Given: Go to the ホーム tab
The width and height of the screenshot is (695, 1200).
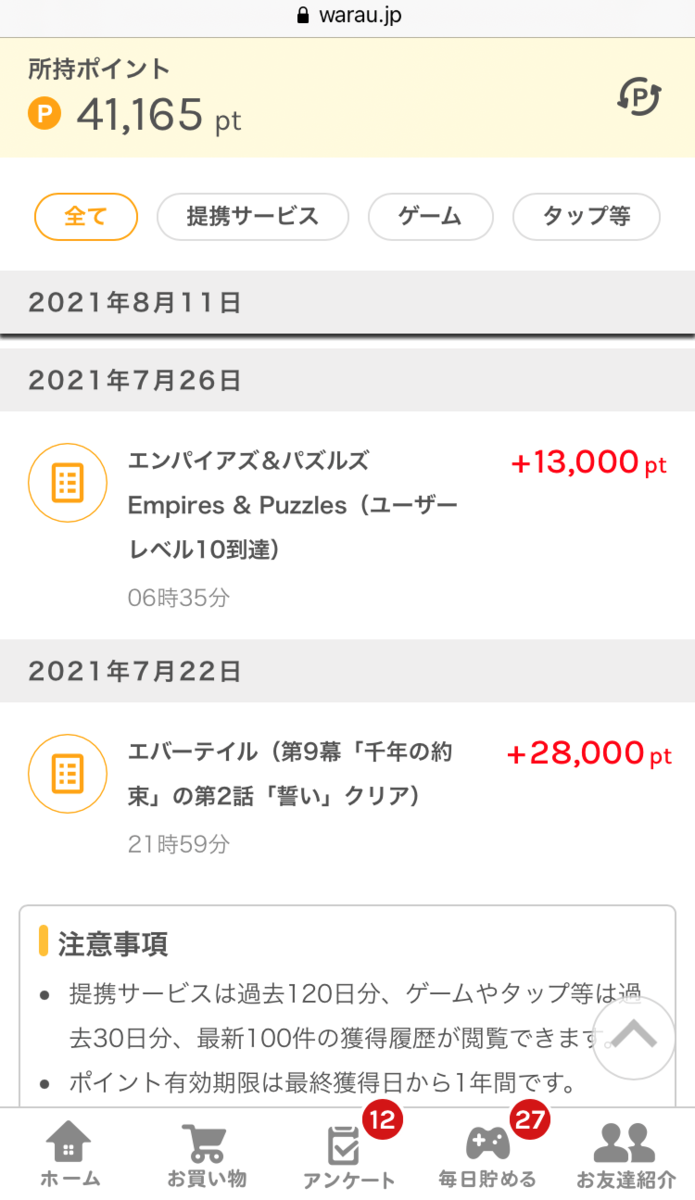Looking at the screenshot, I should pyautogui.click(x=70, y=1154).
